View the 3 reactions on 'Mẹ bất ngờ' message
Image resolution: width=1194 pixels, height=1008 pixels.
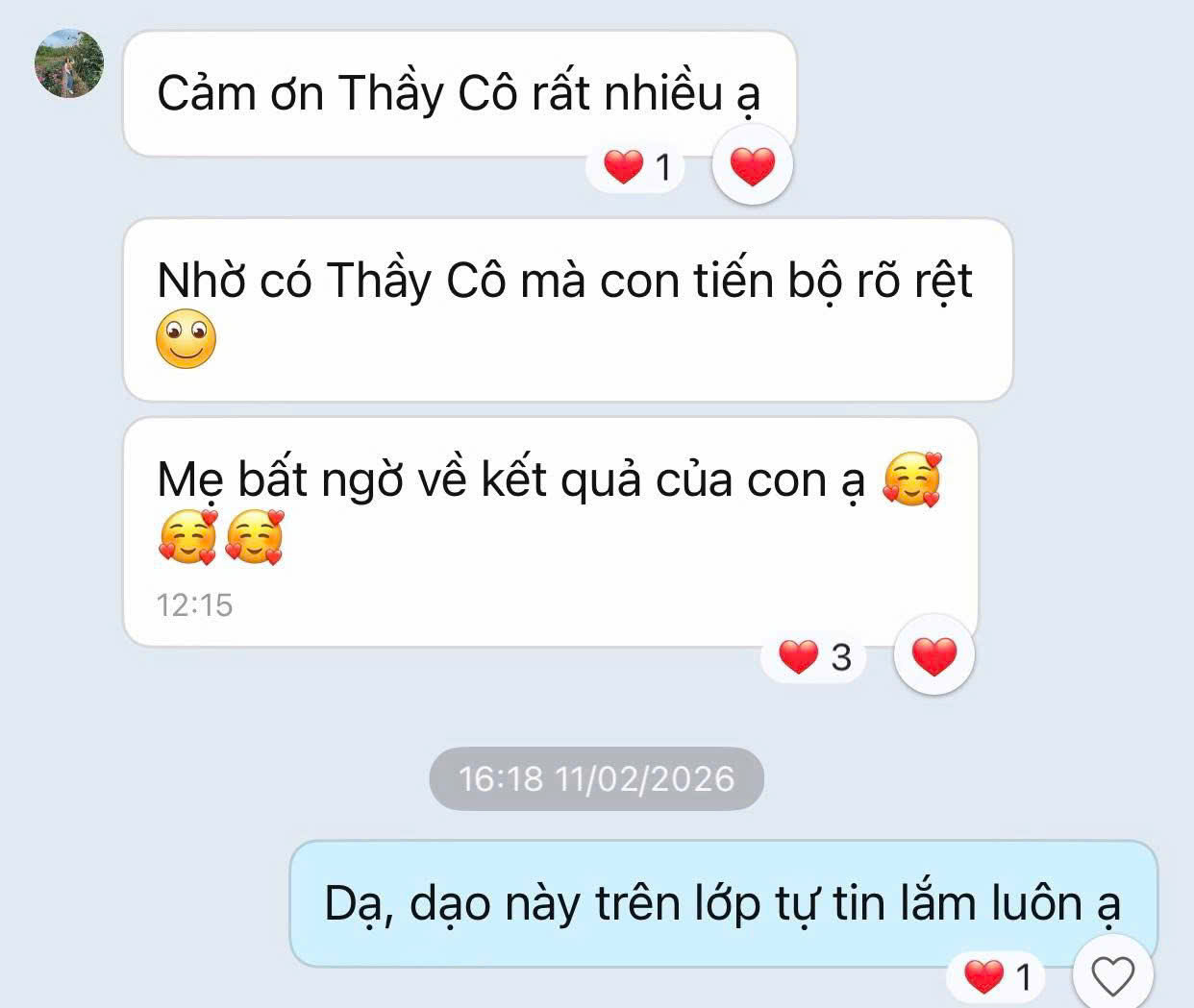(x=814, y=657)
